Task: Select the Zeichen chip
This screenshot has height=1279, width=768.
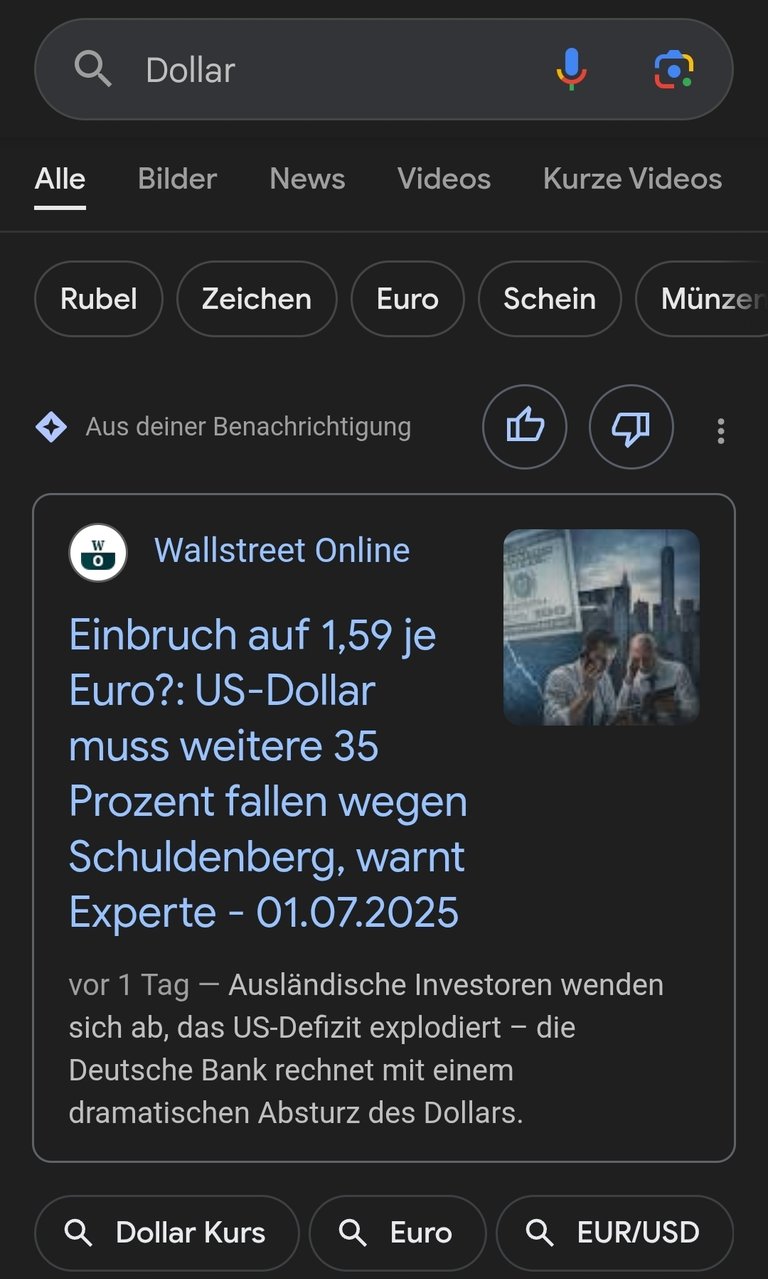Action: click(x=257, y=299)
